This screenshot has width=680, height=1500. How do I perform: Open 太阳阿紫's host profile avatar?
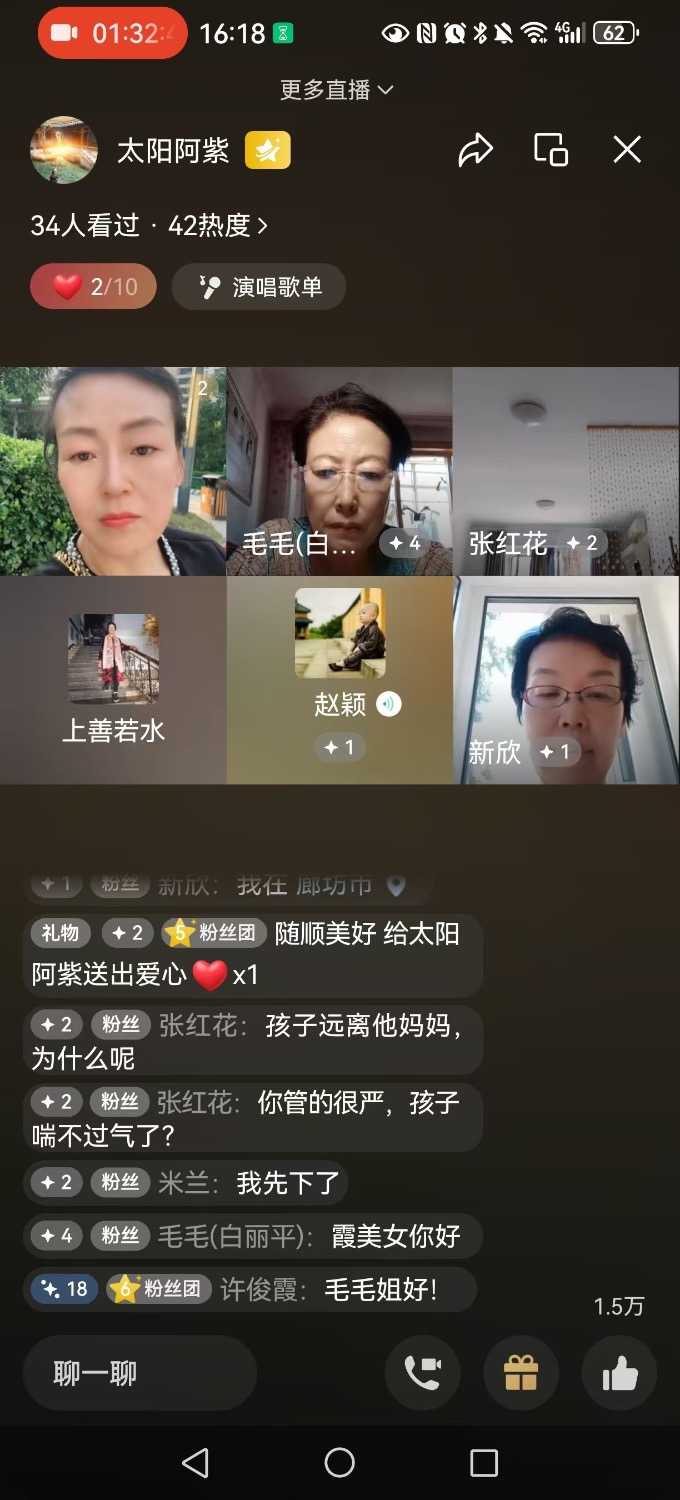tap(64, 150)
